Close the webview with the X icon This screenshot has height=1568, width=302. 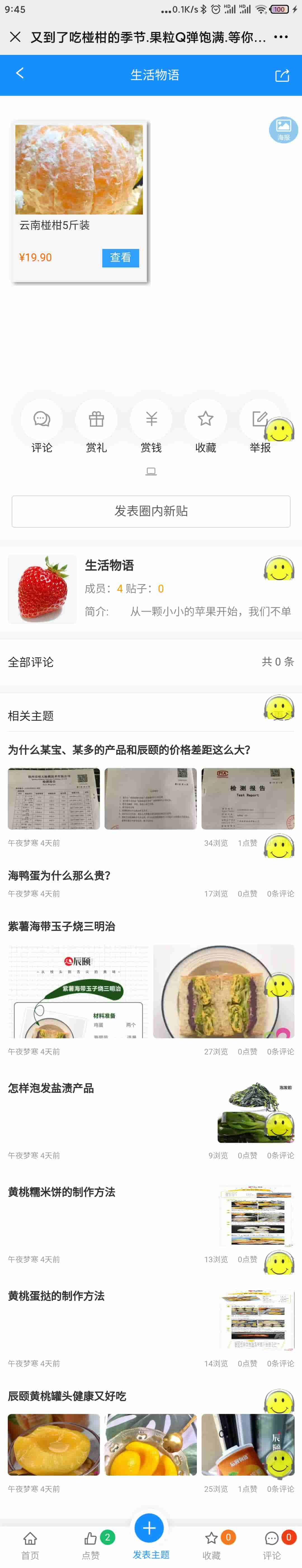[15, 37]
